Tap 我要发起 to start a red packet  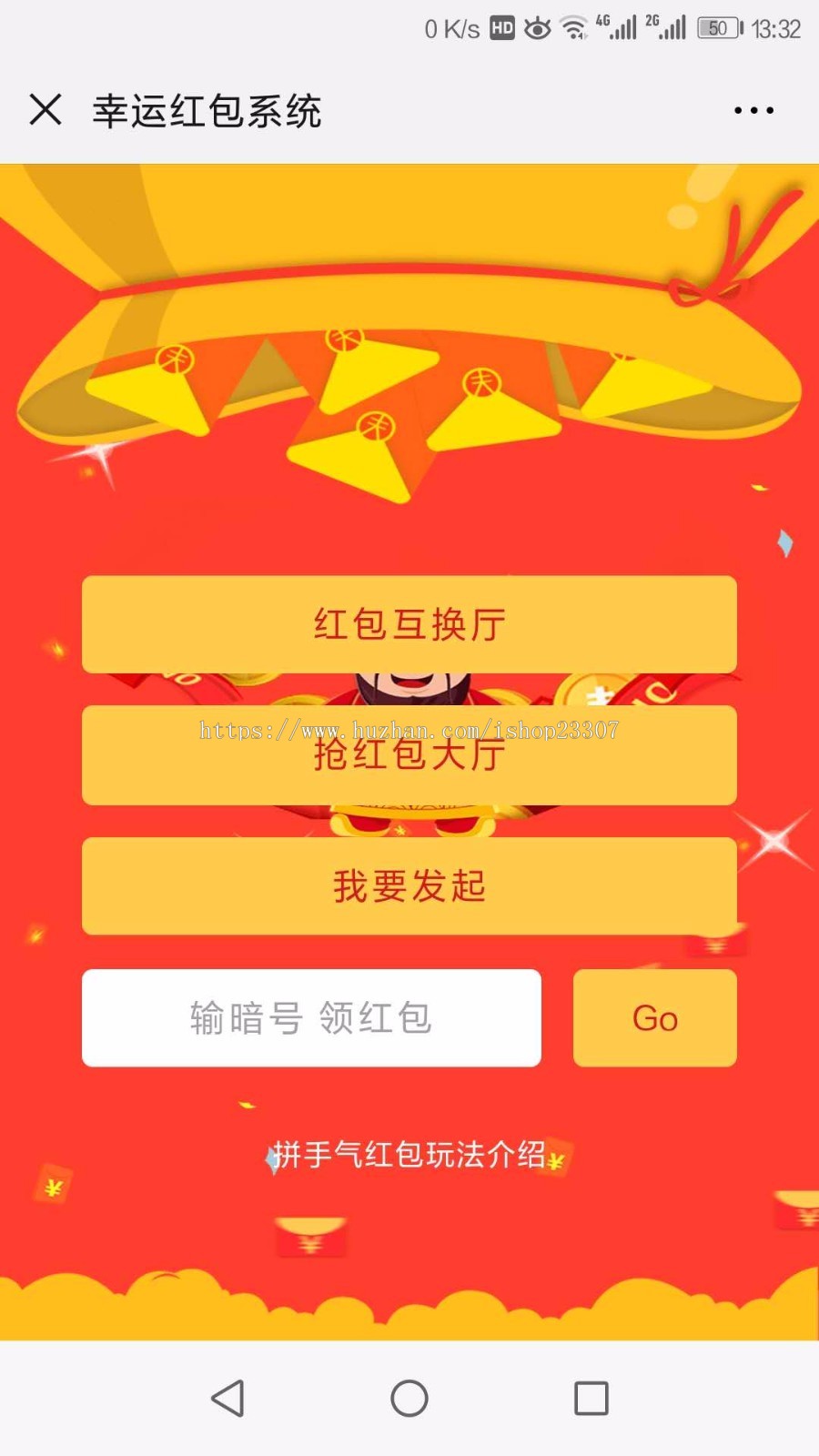(x=409, y=885)
